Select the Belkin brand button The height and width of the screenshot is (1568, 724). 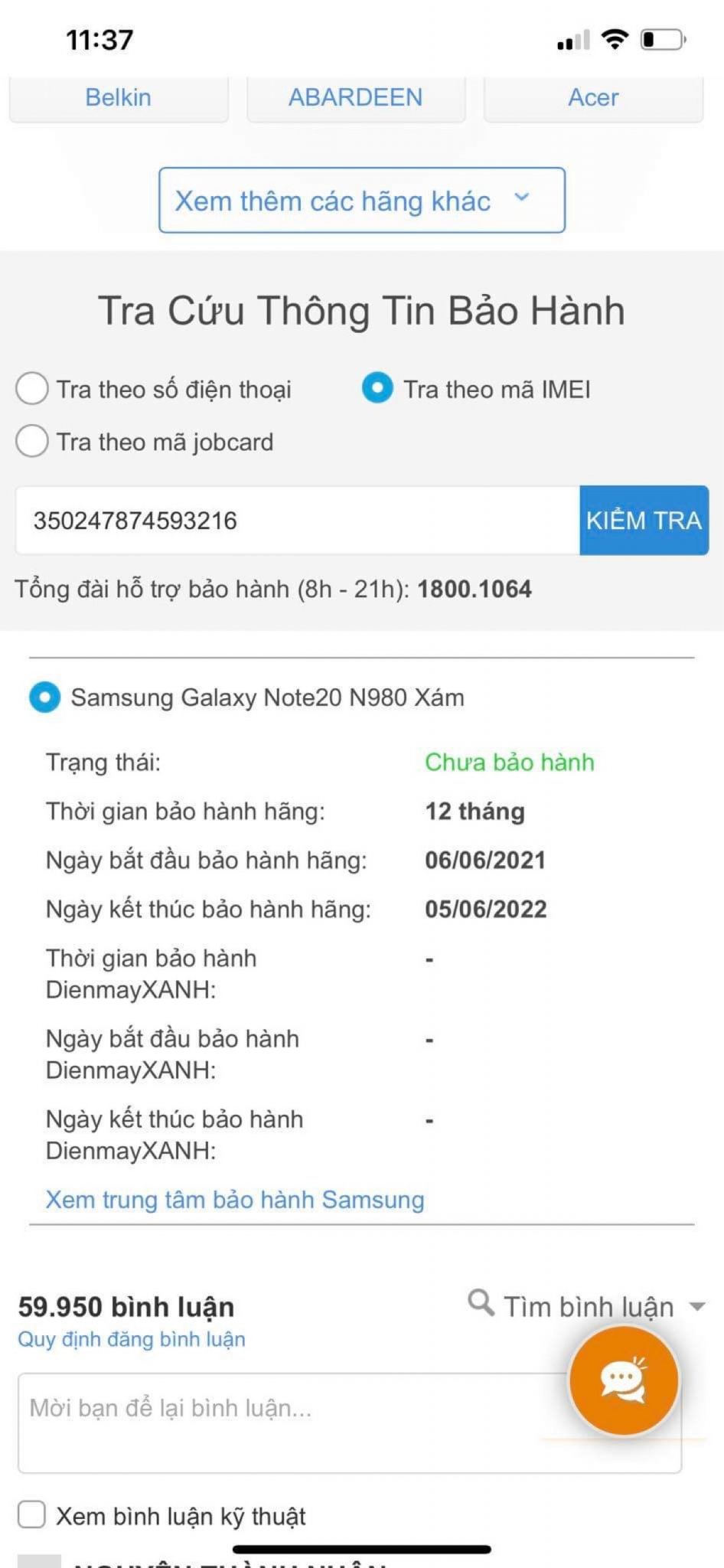click(119, 98)
